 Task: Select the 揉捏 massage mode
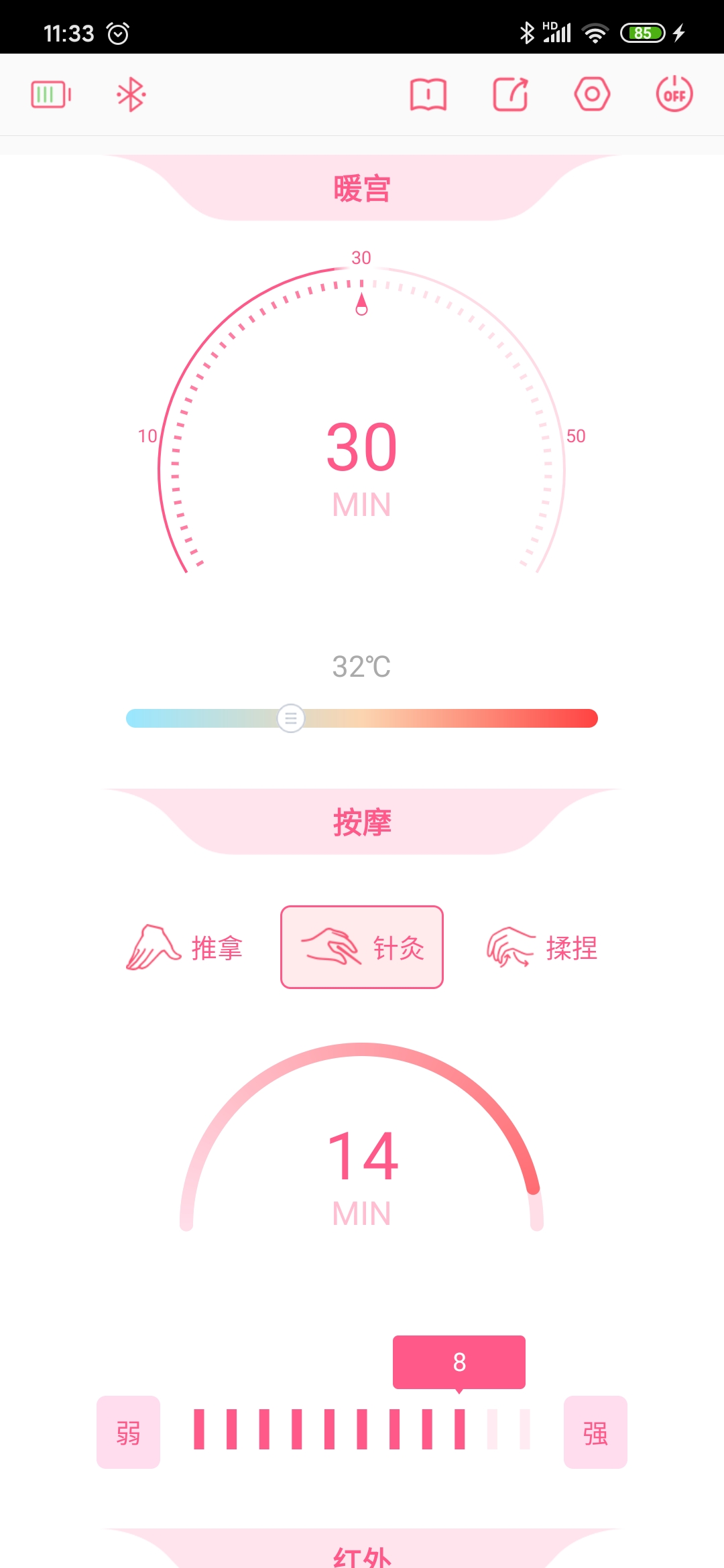(542, 948)
